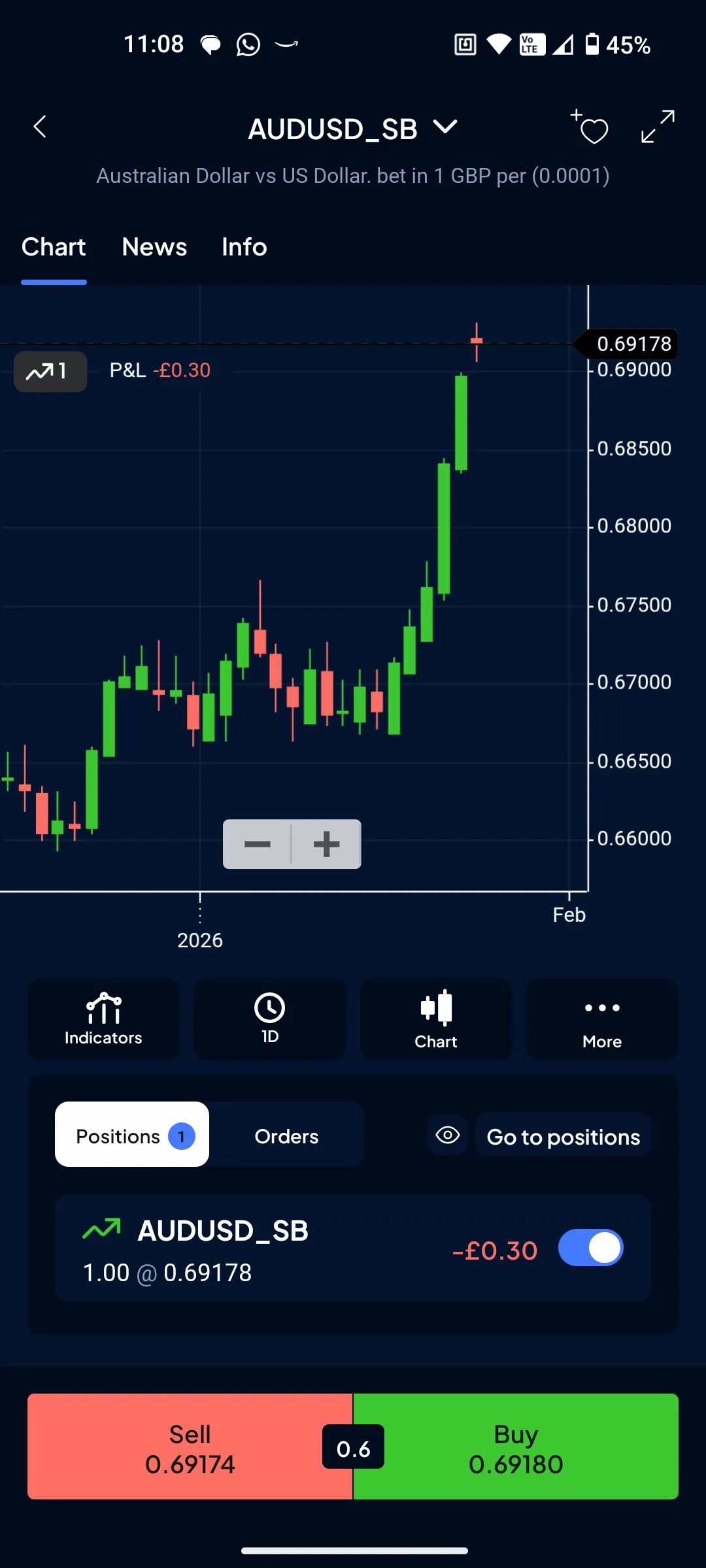Image resolution: width=706 pixels, height=1568 pixels.
Task: Expand the chart to fullscreen
Action: [658, 127]
